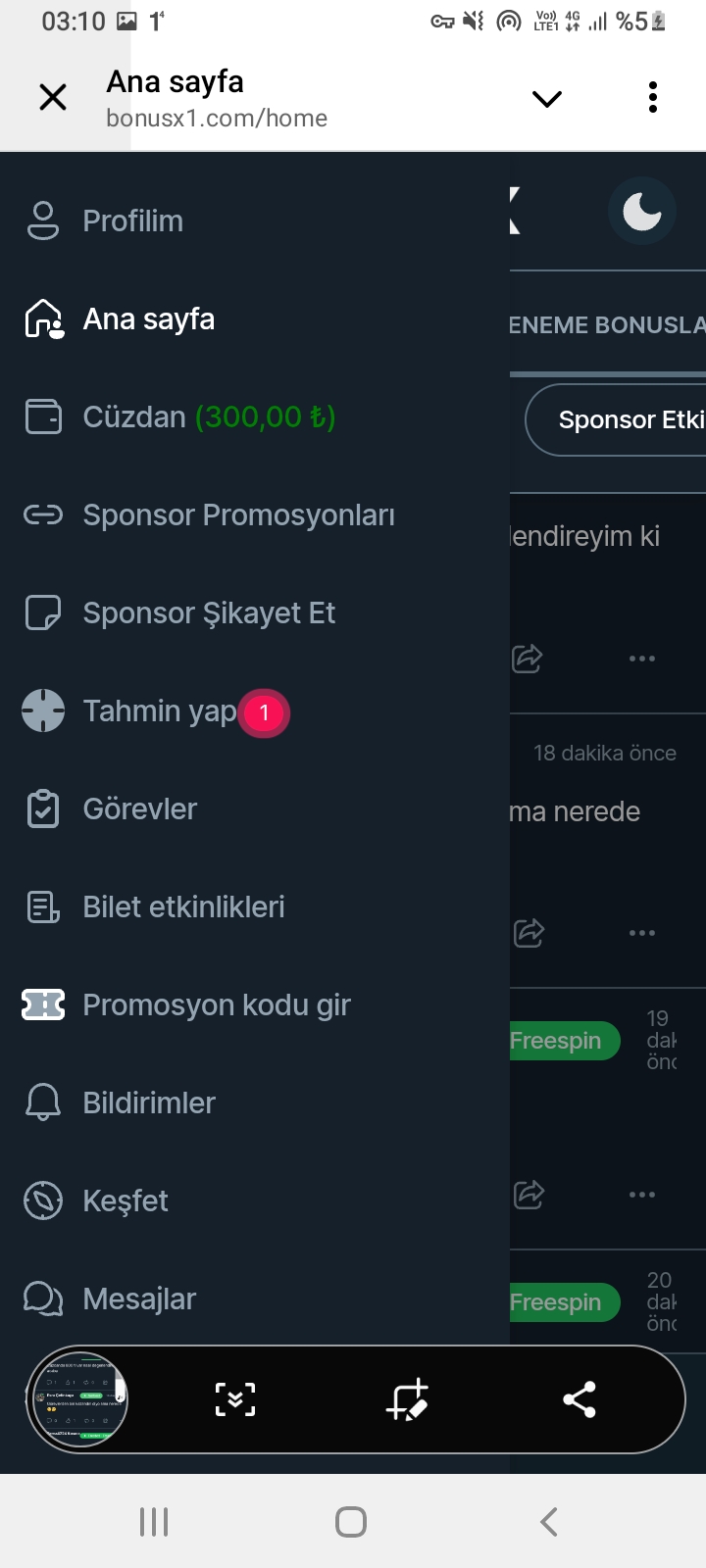Open Tahmin yap with 1 notification
Screen dimensions: 706x1568
(x=160, y=710)
